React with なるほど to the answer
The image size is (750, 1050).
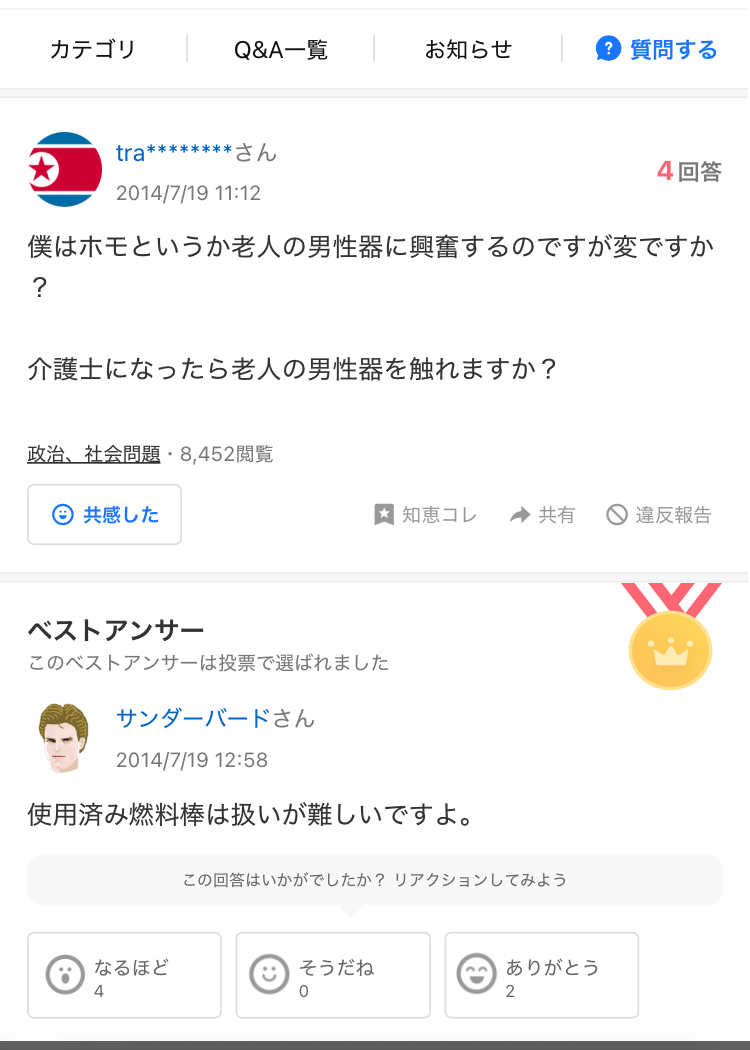(125, 975)
